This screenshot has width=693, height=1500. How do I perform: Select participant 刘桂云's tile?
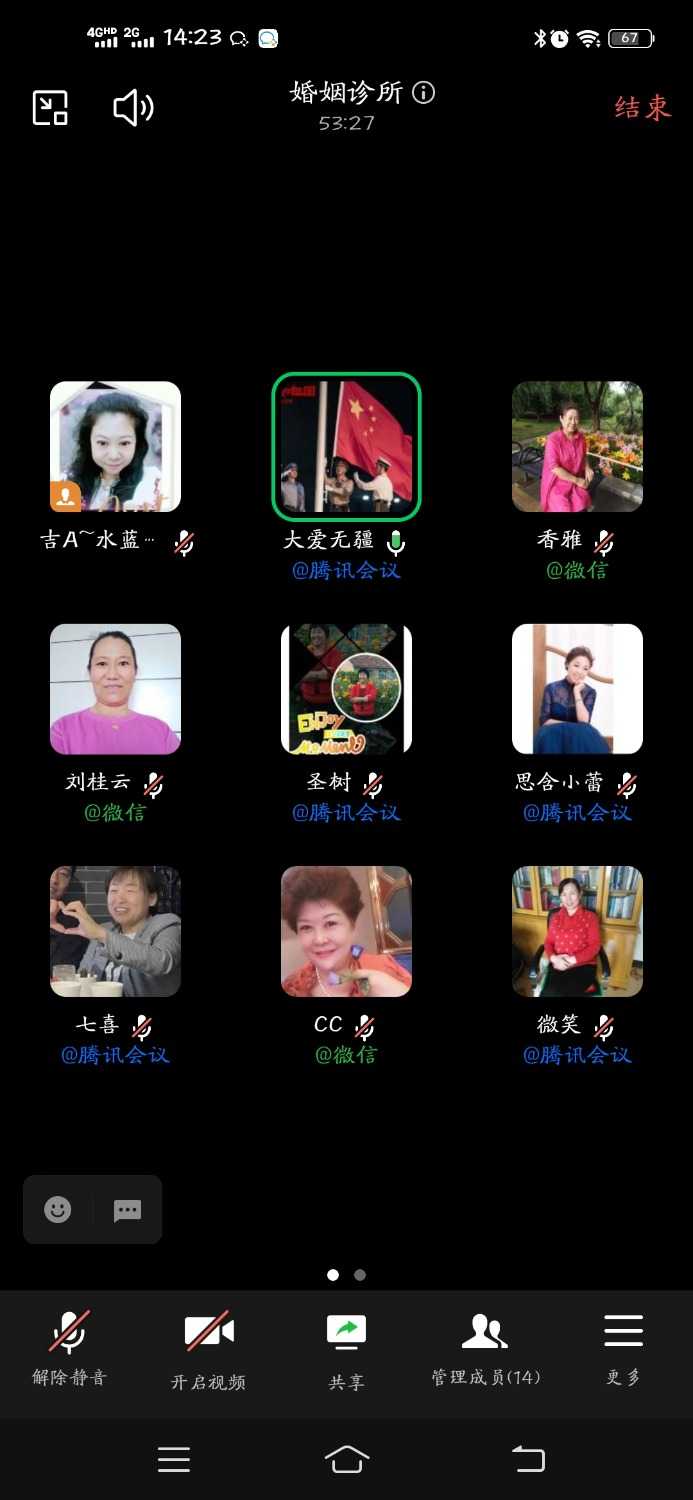click(115, 689)
